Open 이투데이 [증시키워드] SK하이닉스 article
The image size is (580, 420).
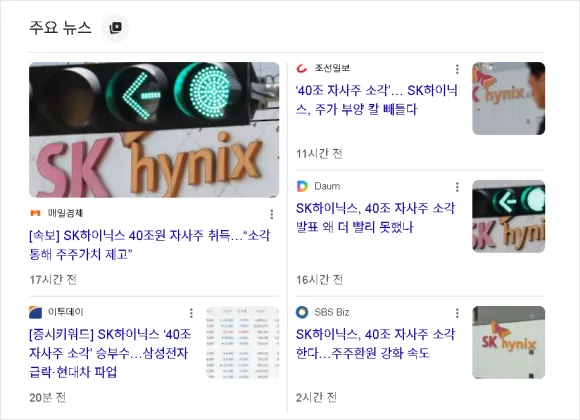[110, 353]
